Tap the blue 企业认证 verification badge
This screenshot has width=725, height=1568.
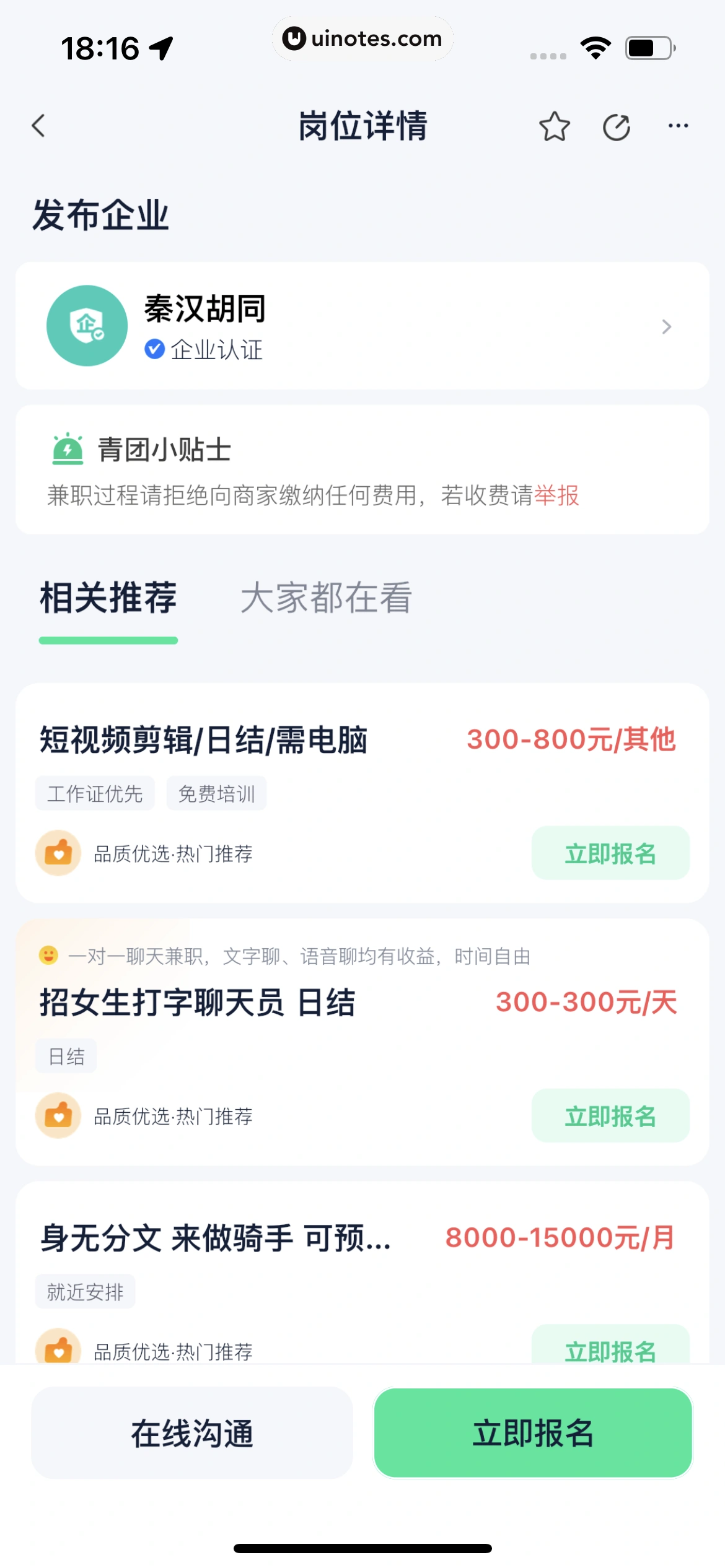pos(154,349)
